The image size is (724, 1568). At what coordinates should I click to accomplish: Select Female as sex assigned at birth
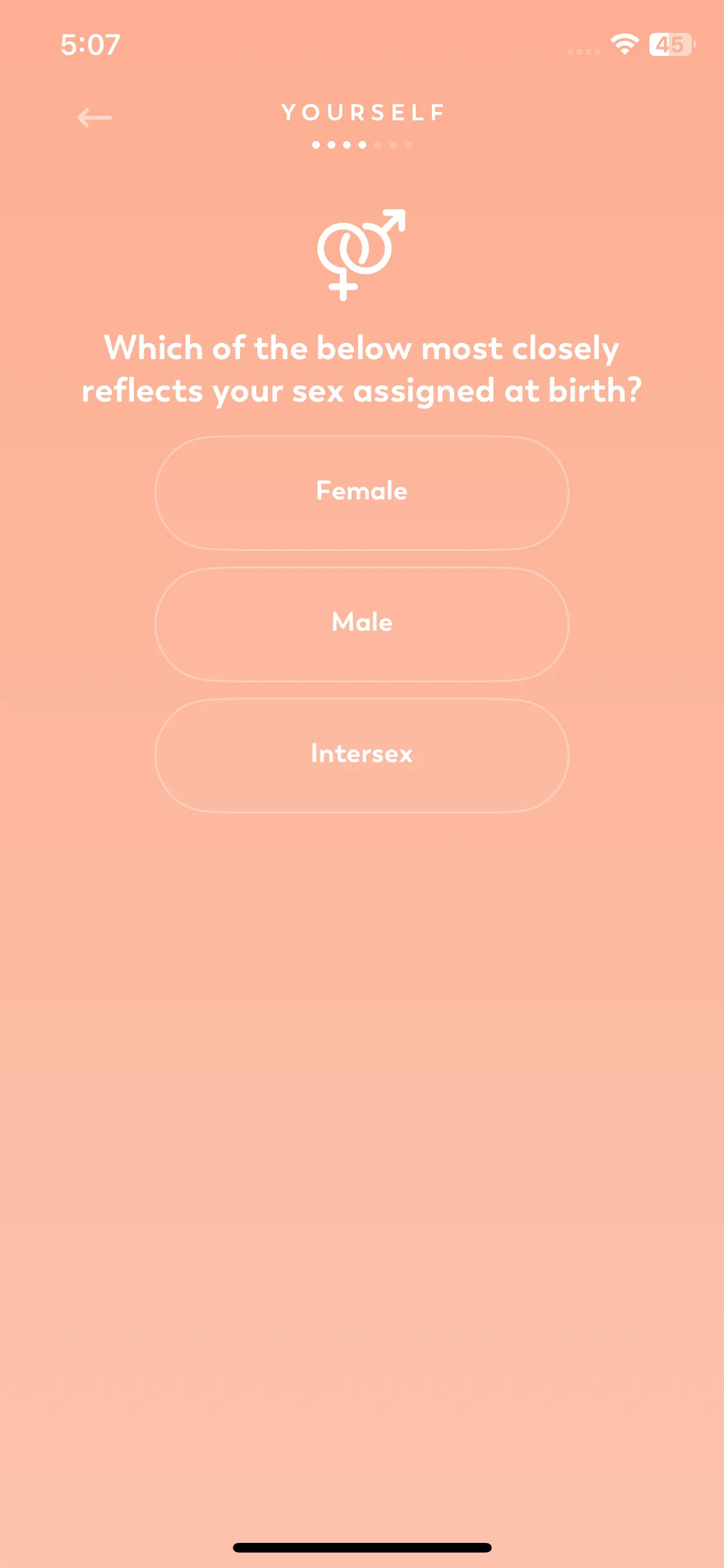coord(362,493)
